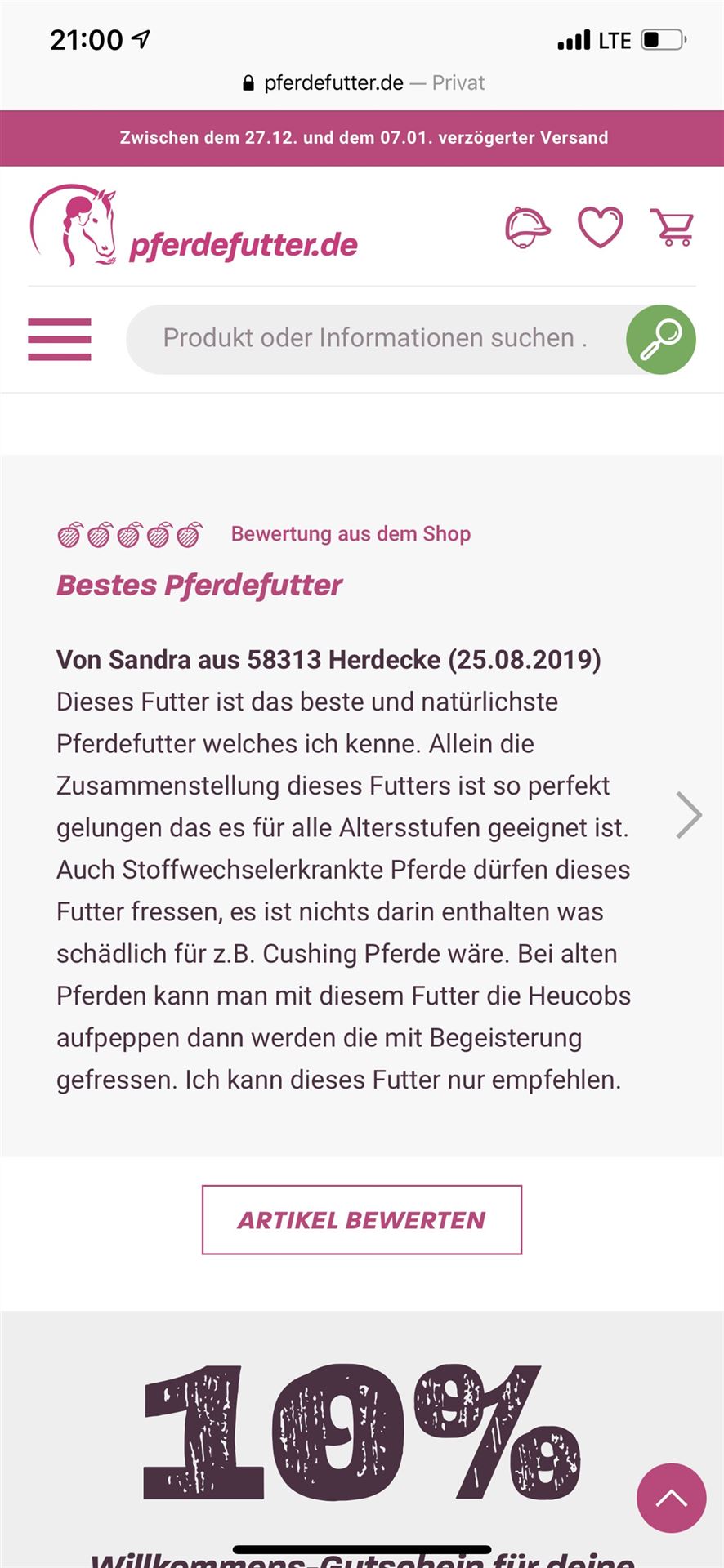The height and width of the screenshot is (1568, 724).
Task: Open the wishlist heart icon
Action: point(601,227)
